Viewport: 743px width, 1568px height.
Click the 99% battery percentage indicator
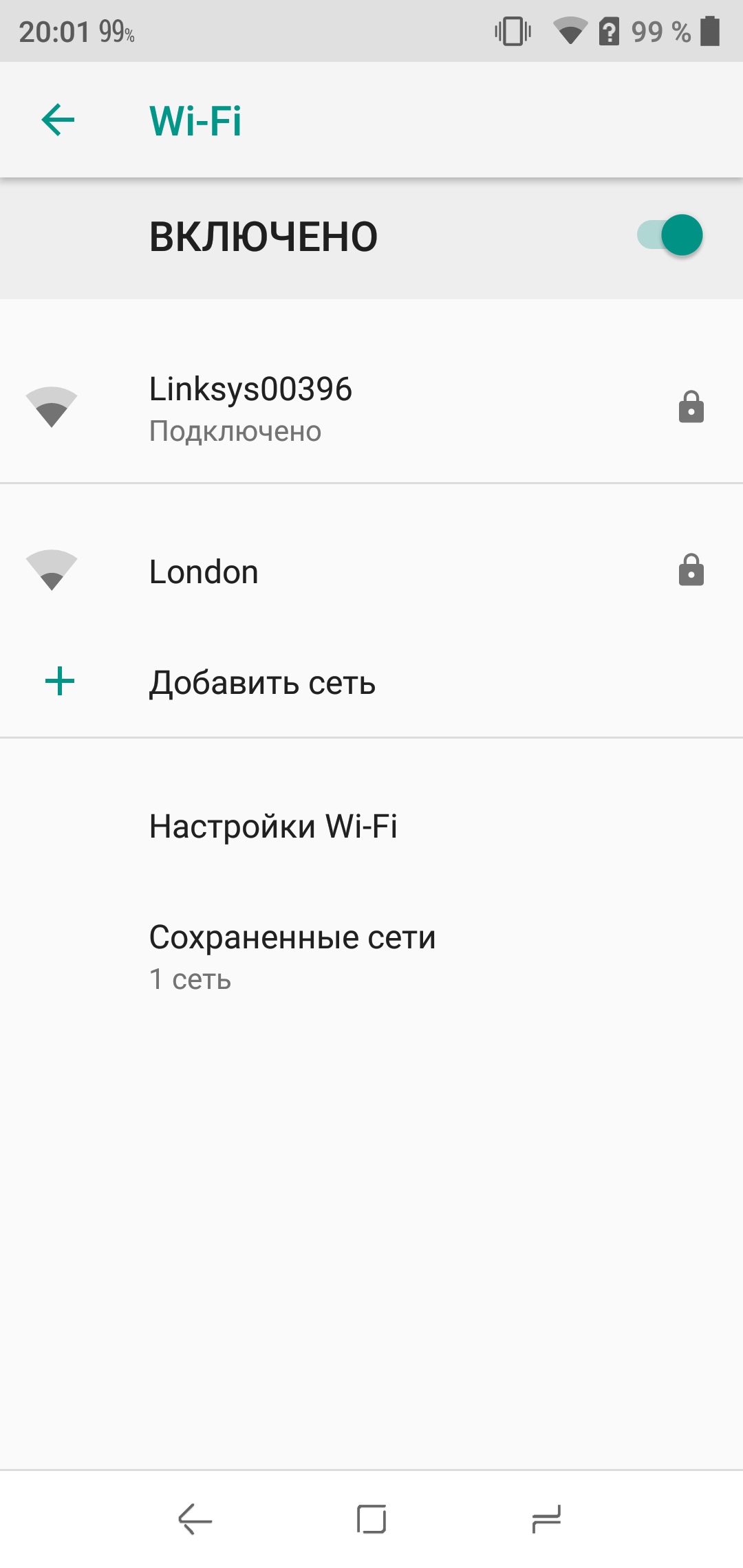pyautogui.click(x=657, y=29)
